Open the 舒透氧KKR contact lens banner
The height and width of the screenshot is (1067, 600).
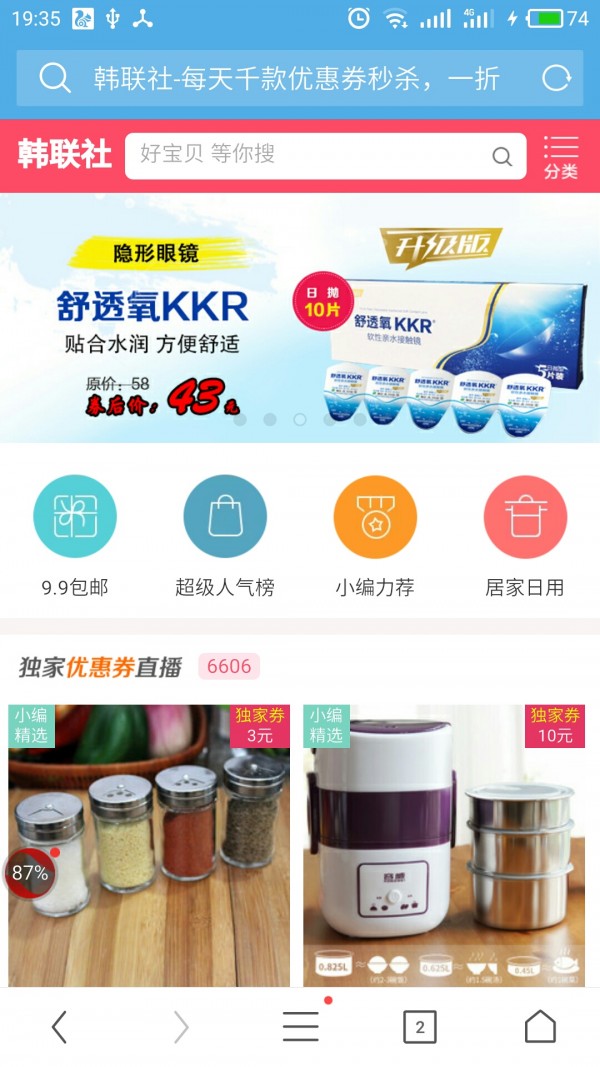click(x=300, y=318)
